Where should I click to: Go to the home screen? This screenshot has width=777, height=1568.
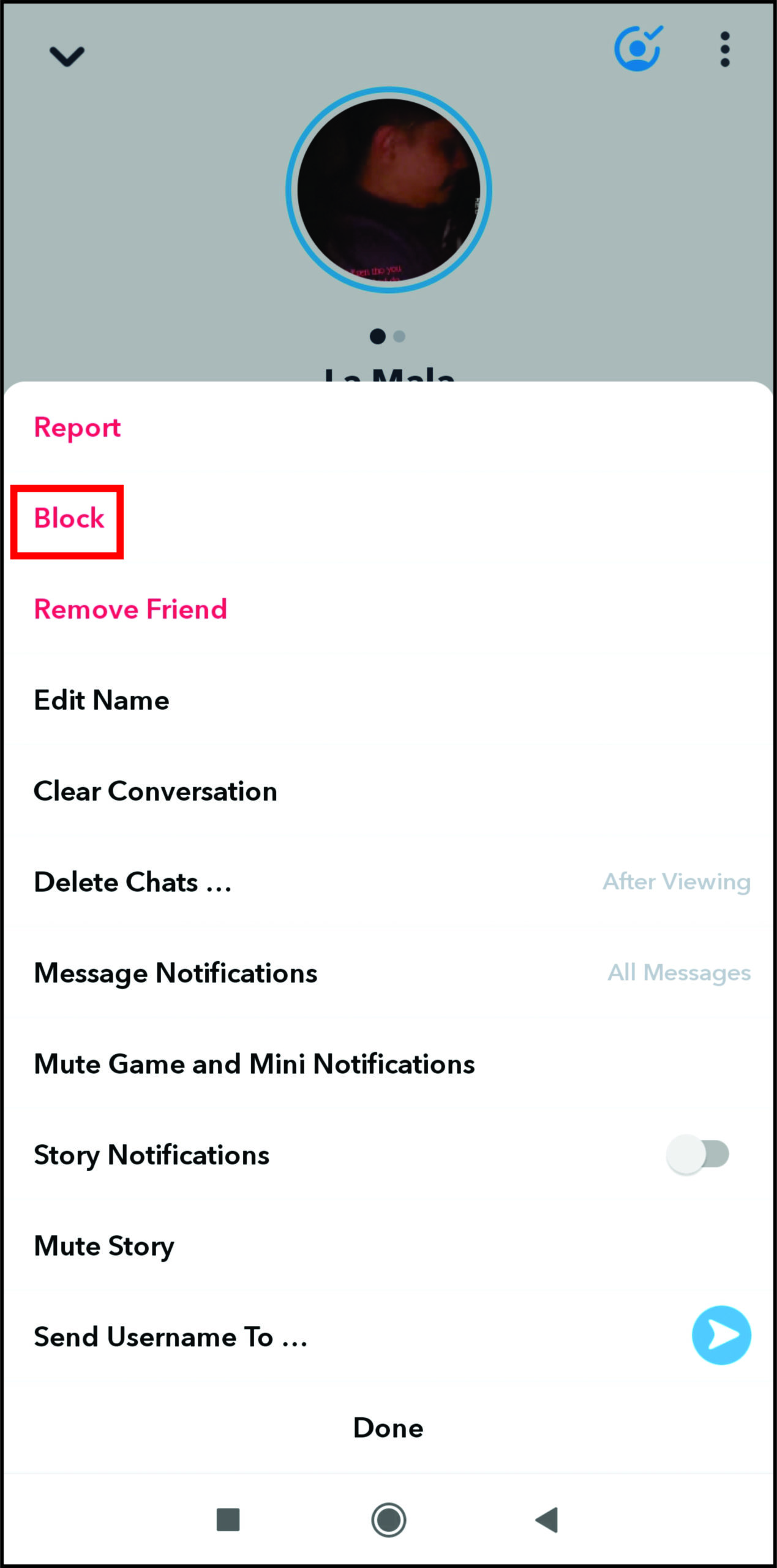tap(388, 1520)
